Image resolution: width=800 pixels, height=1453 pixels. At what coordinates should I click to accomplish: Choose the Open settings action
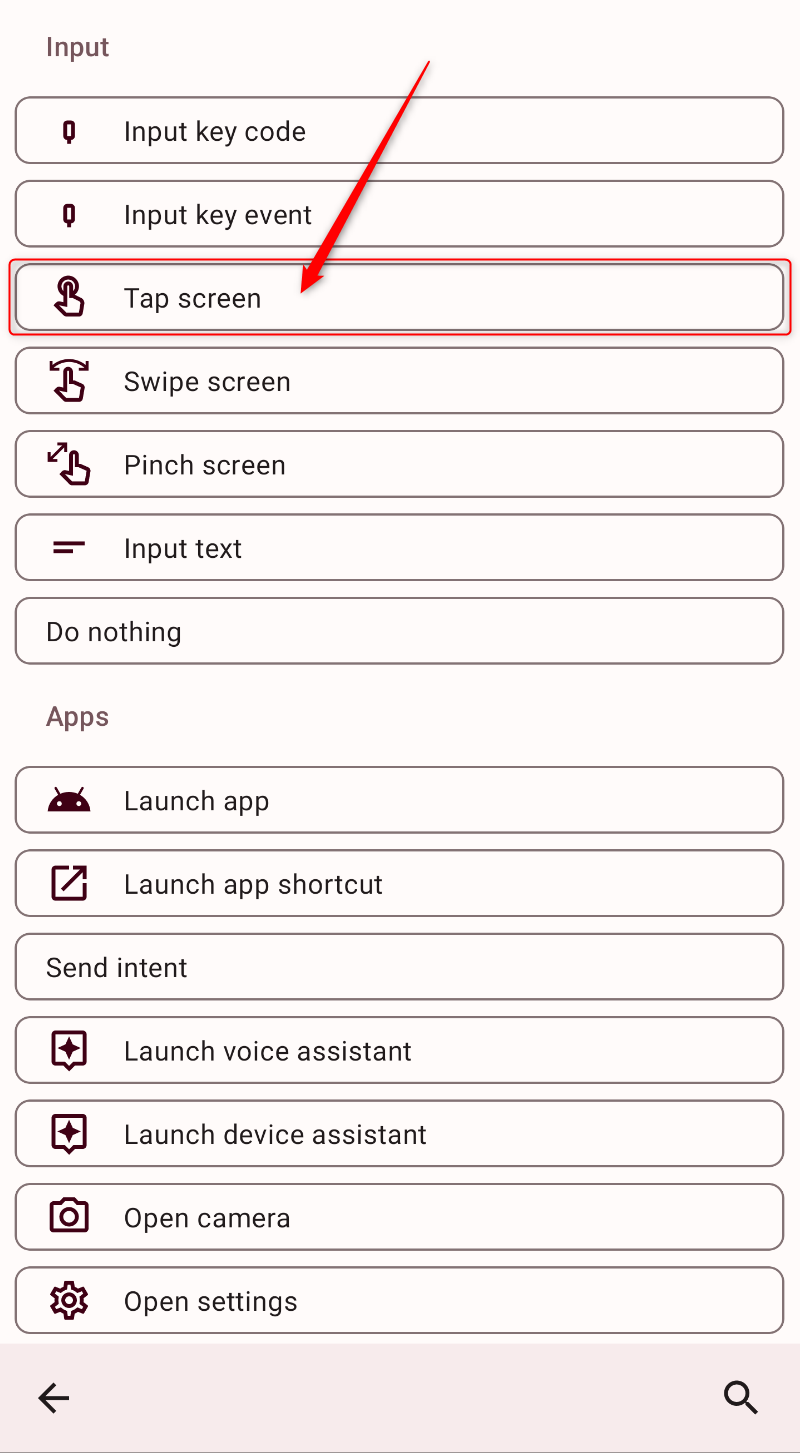pos(399,1301)
